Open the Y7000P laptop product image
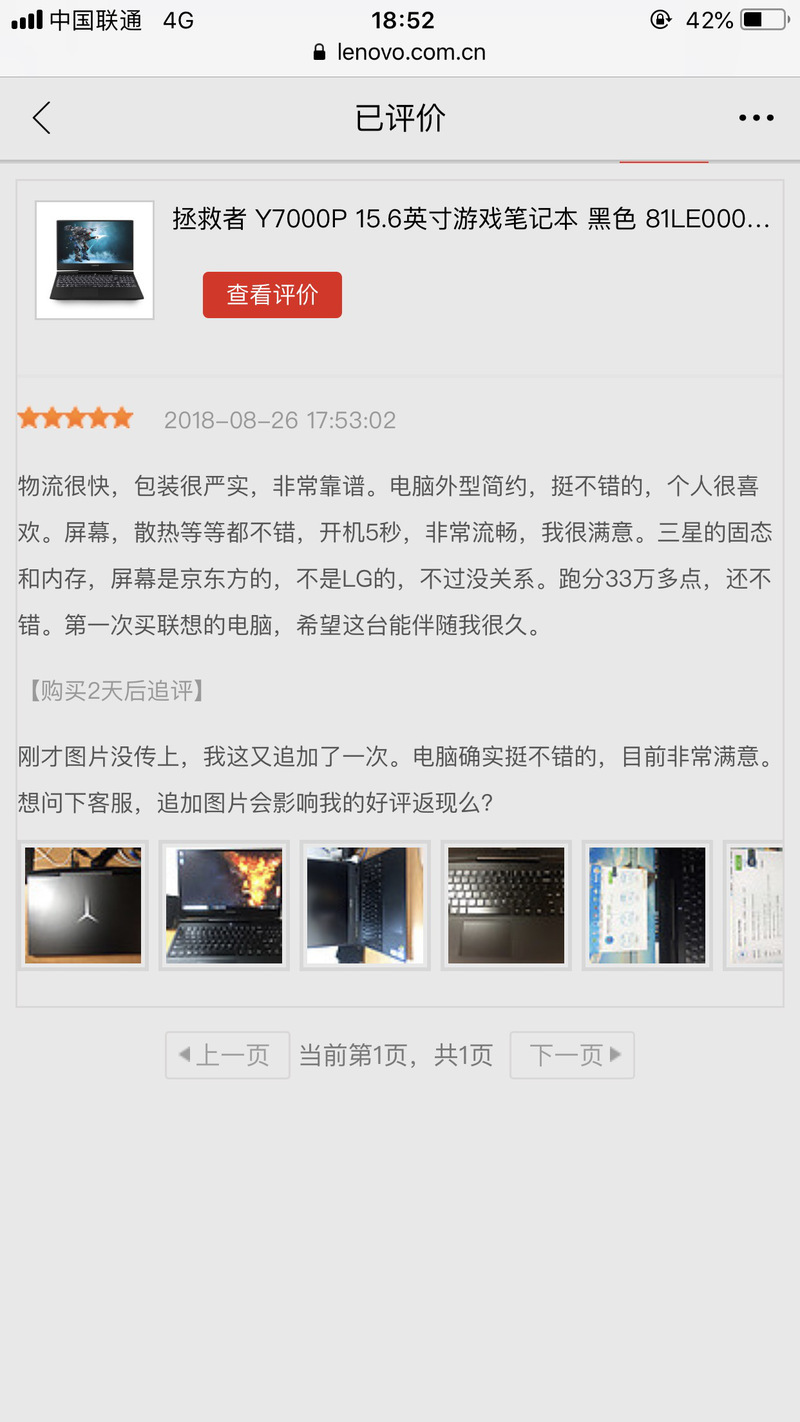This screenshot has height=1422, width=800. tap(95, 260)
